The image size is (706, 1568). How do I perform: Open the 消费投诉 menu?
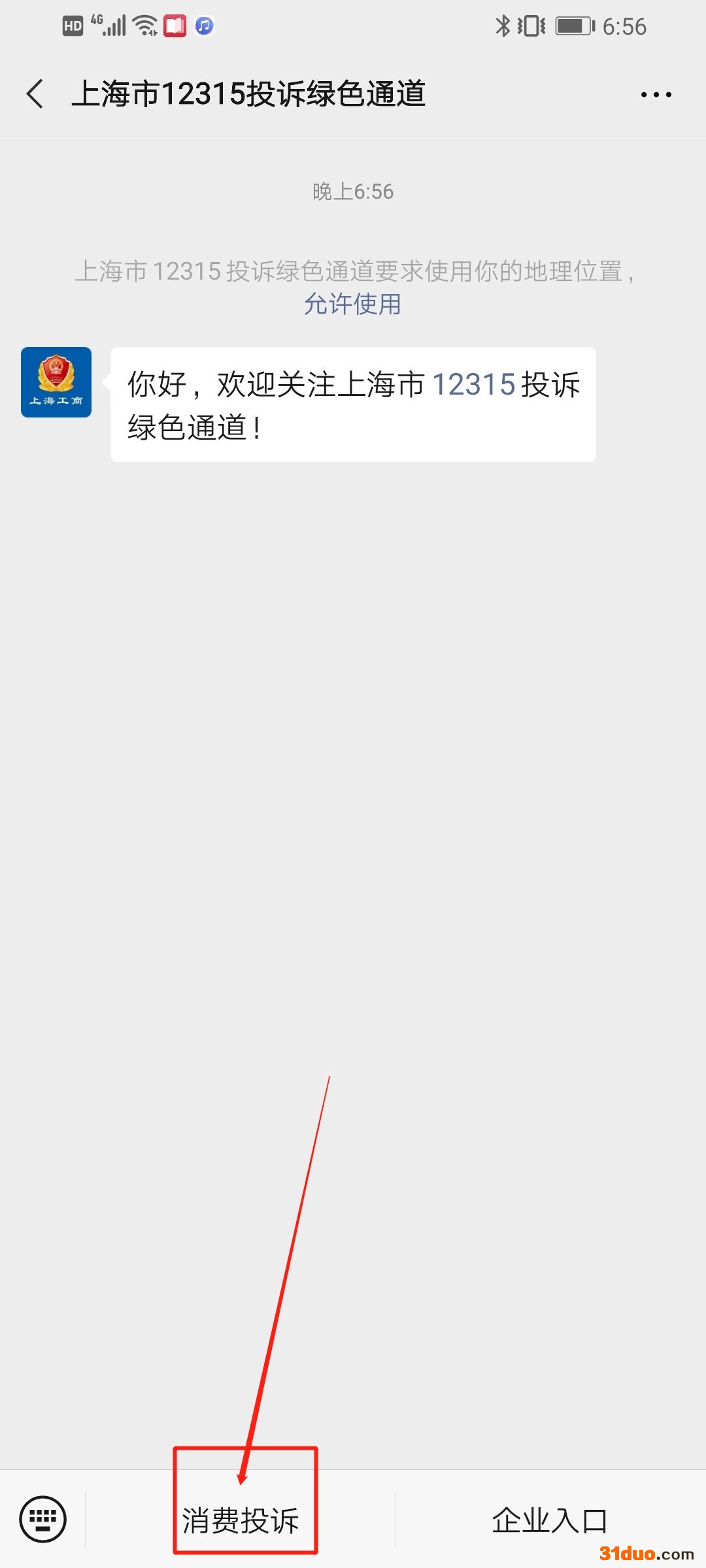coord(241,1520)
